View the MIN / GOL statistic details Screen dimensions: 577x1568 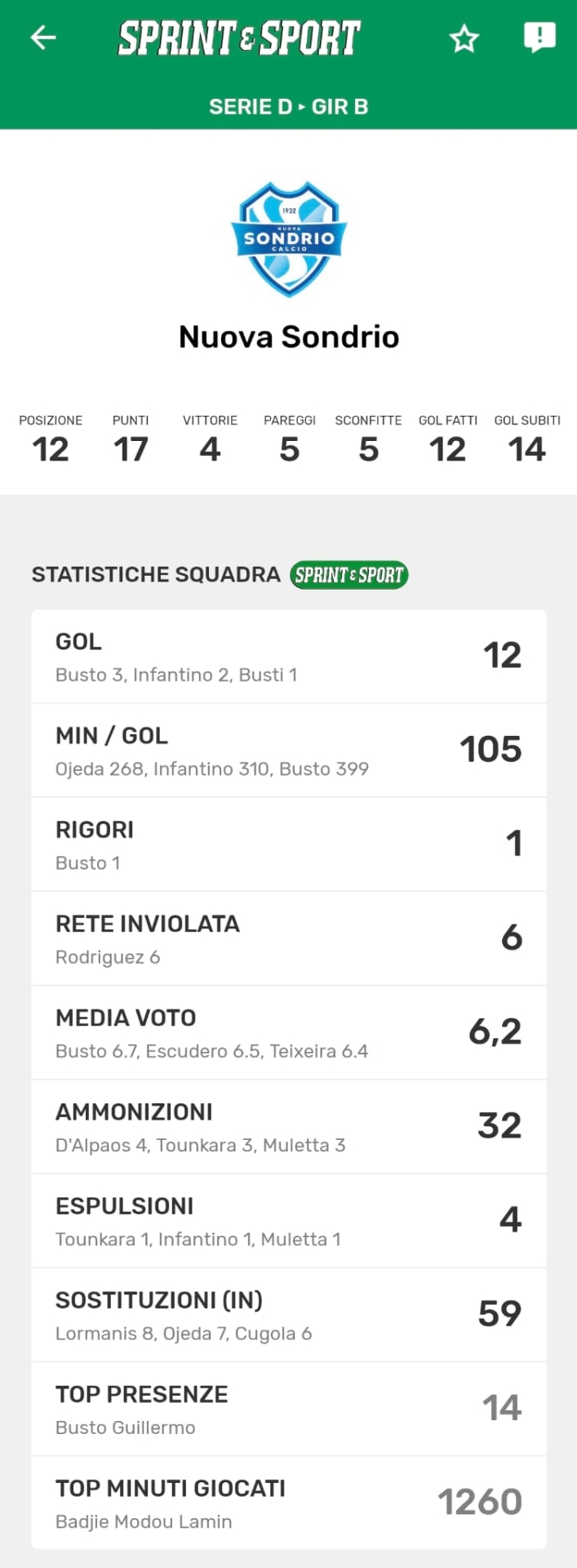point(288,751)
